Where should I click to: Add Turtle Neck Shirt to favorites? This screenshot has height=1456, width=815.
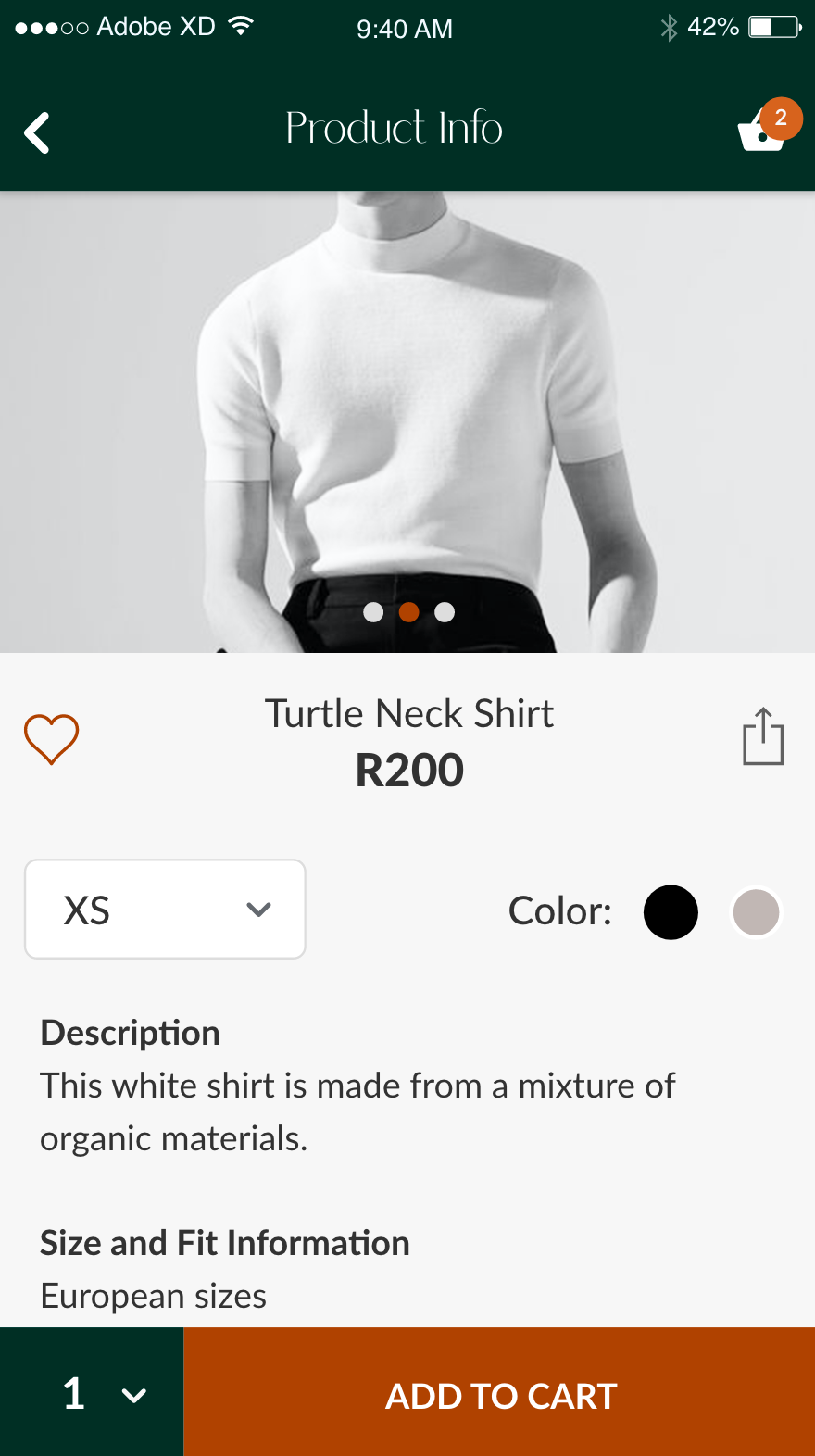point(51,739)
